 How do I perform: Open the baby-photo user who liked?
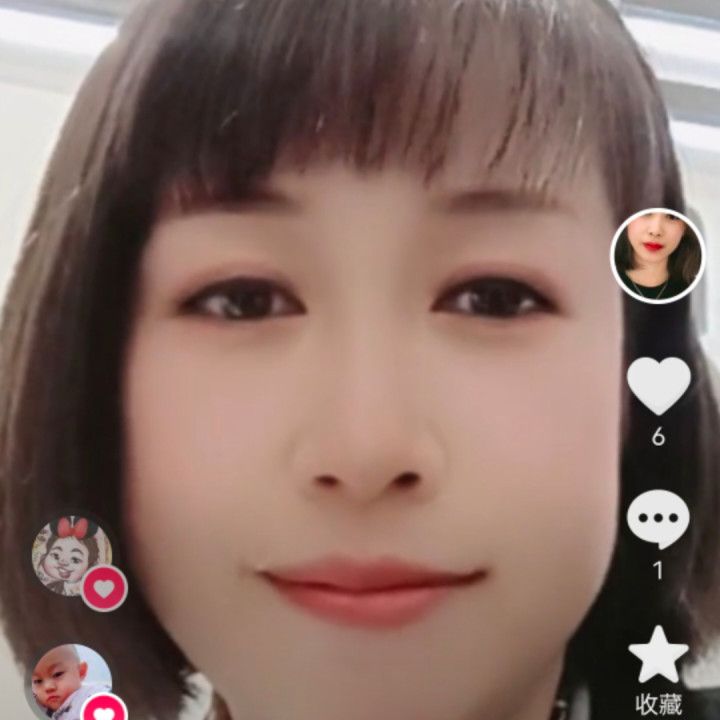point(71,682)
